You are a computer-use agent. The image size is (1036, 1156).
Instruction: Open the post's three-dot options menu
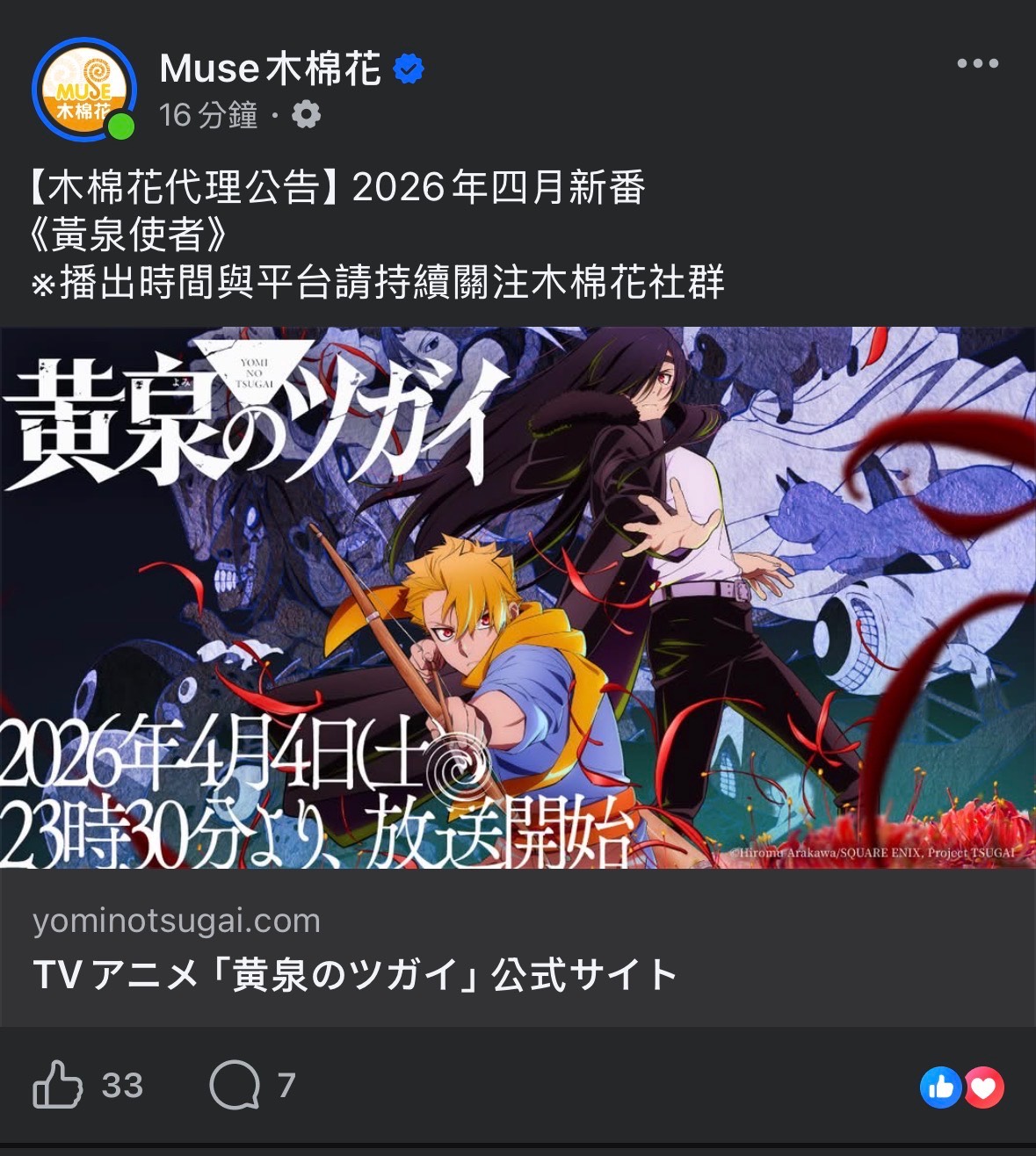(977, 63)
